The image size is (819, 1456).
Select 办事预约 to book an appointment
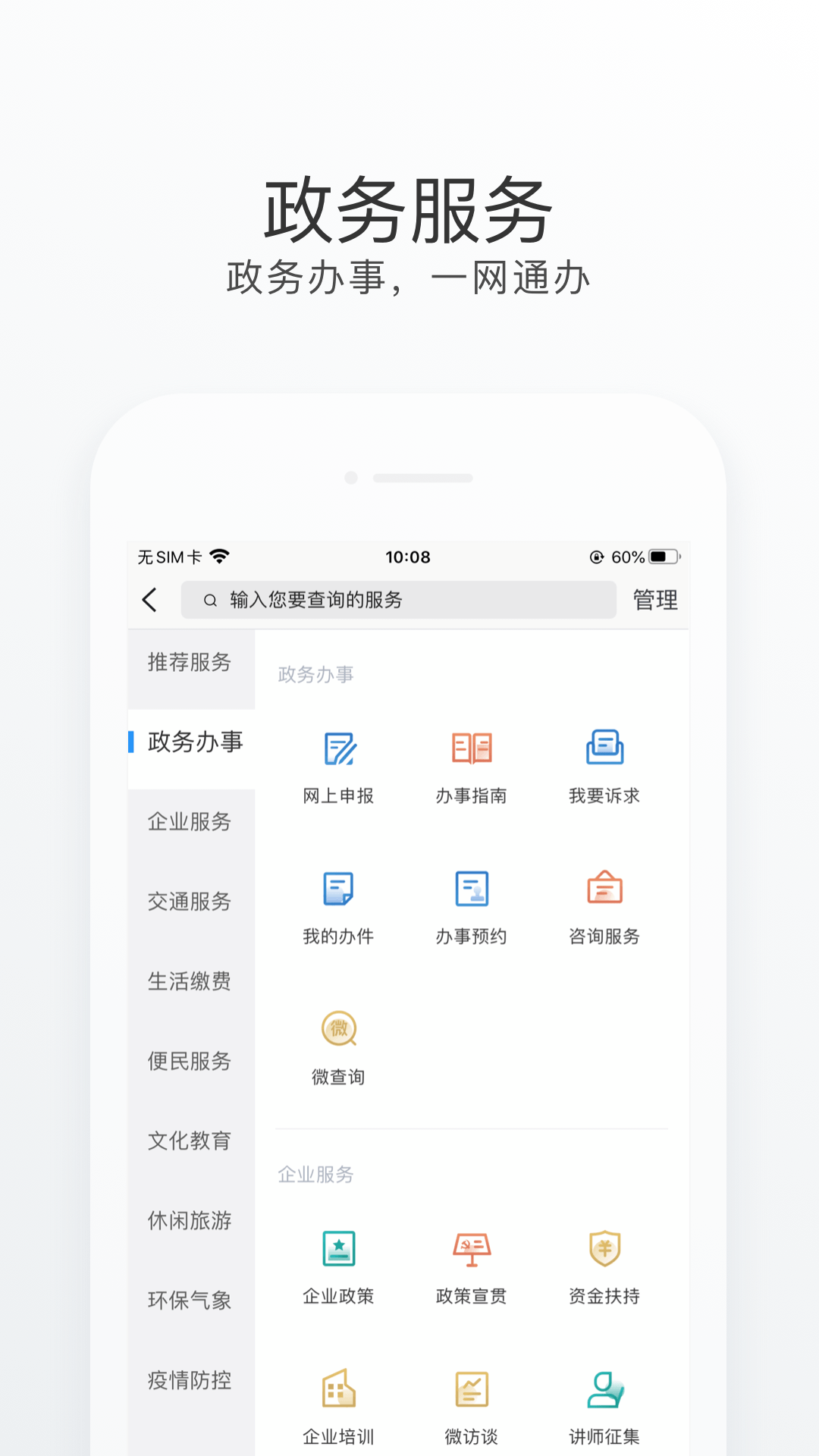471,899
